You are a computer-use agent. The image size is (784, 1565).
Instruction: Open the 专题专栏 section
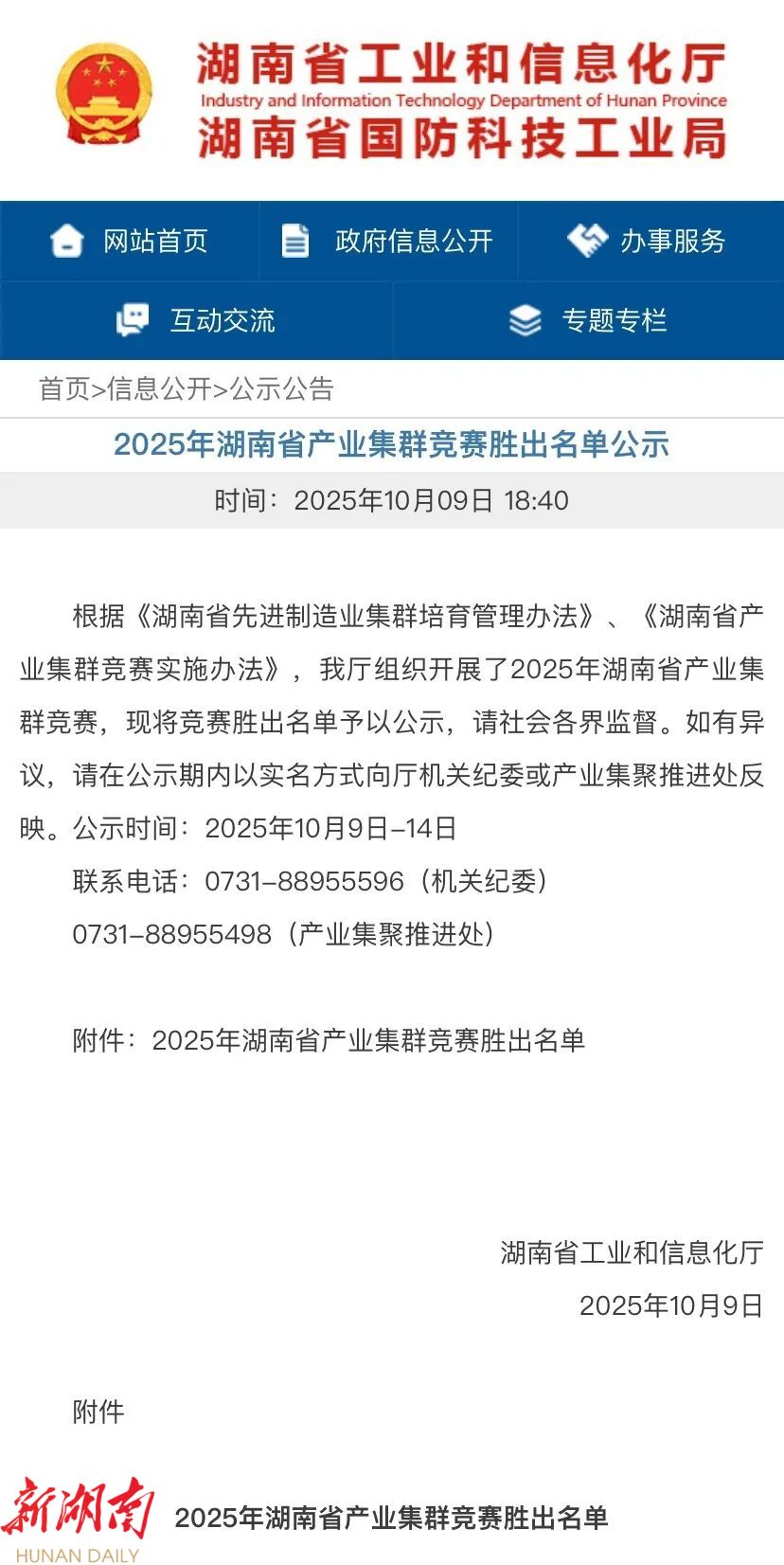click(x=588, y=321)
